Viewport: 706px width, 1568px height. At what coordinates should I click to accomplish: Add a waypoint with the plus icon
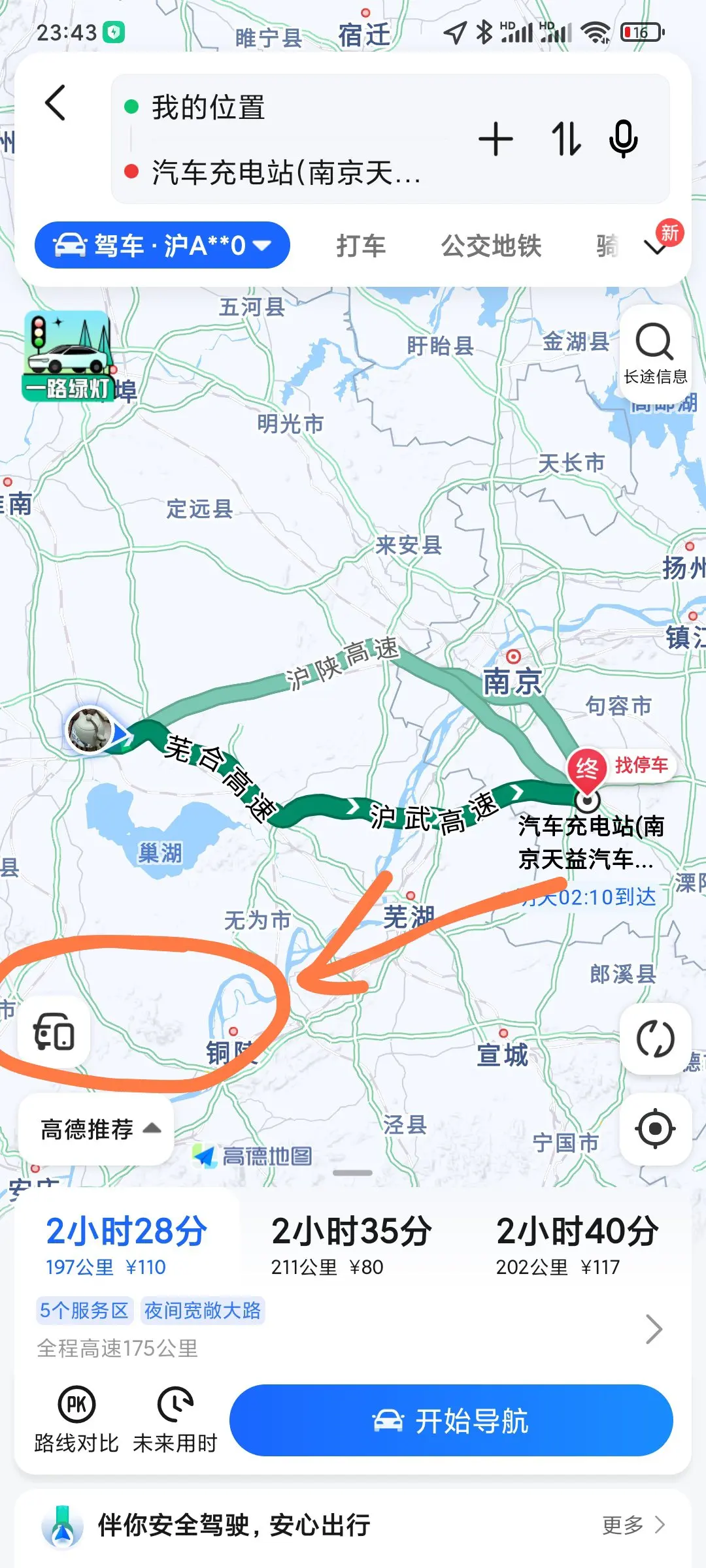point(496,139)
